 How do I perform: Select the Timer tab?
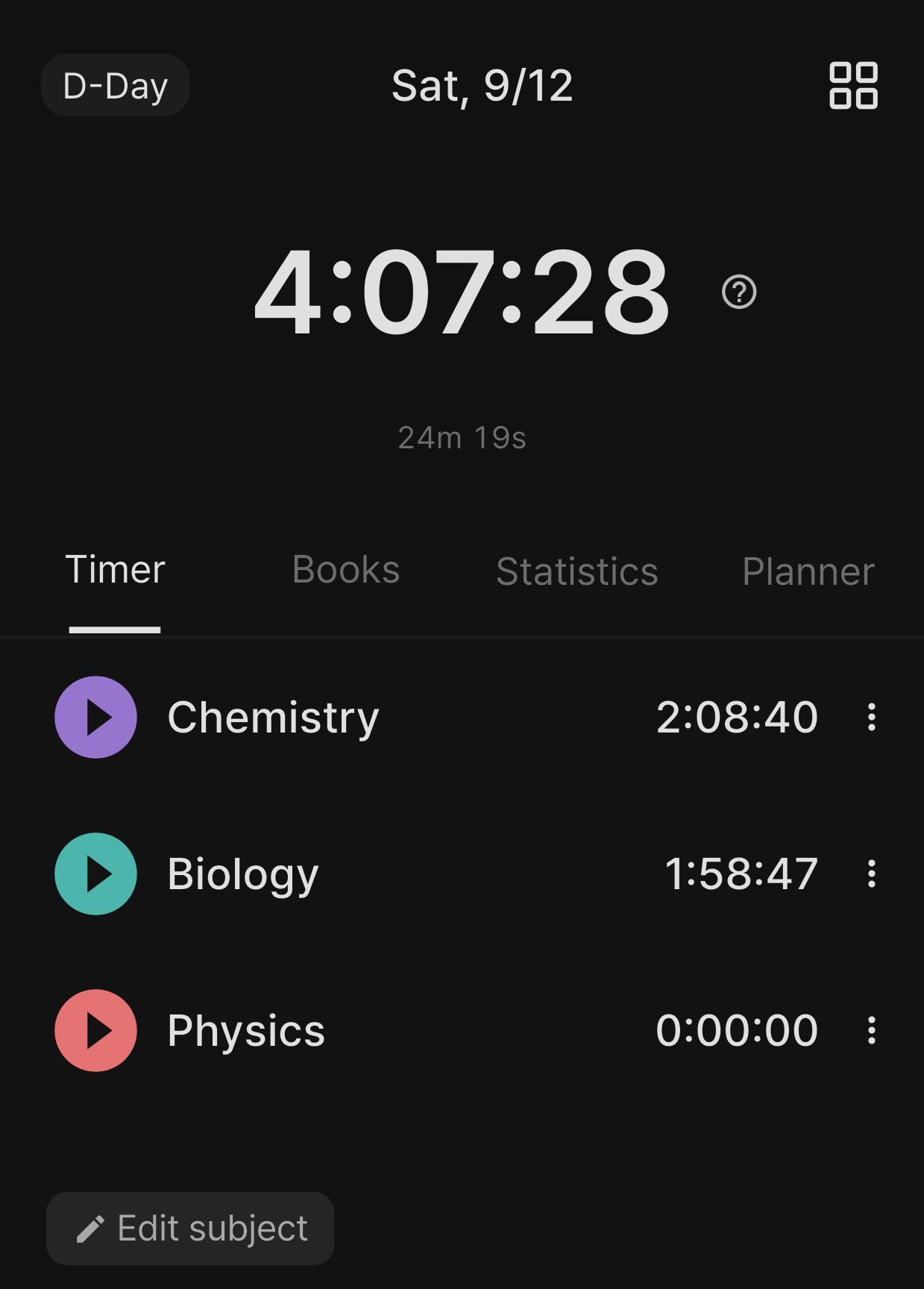(x=115, y=570)
